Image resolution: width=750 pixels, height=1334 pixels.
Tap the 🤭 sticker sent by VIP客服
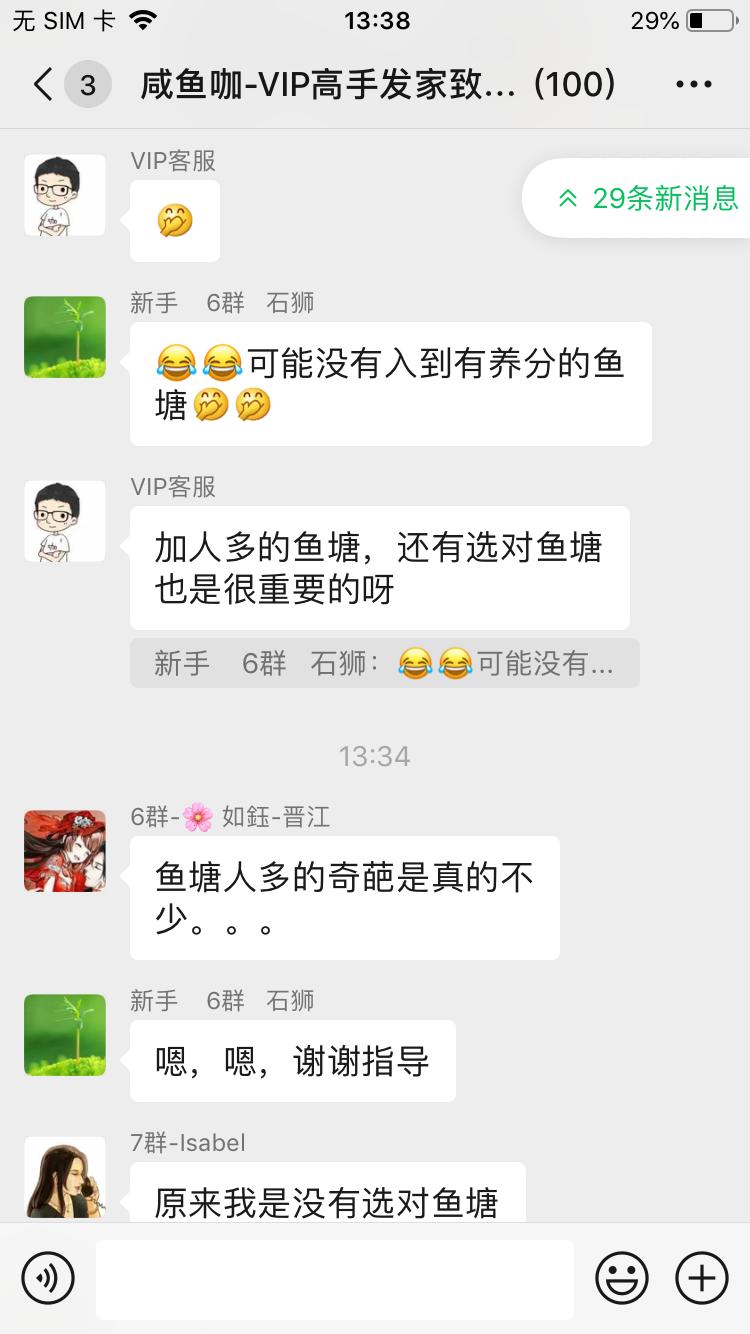pyautogui.click(x=174, y=220)
